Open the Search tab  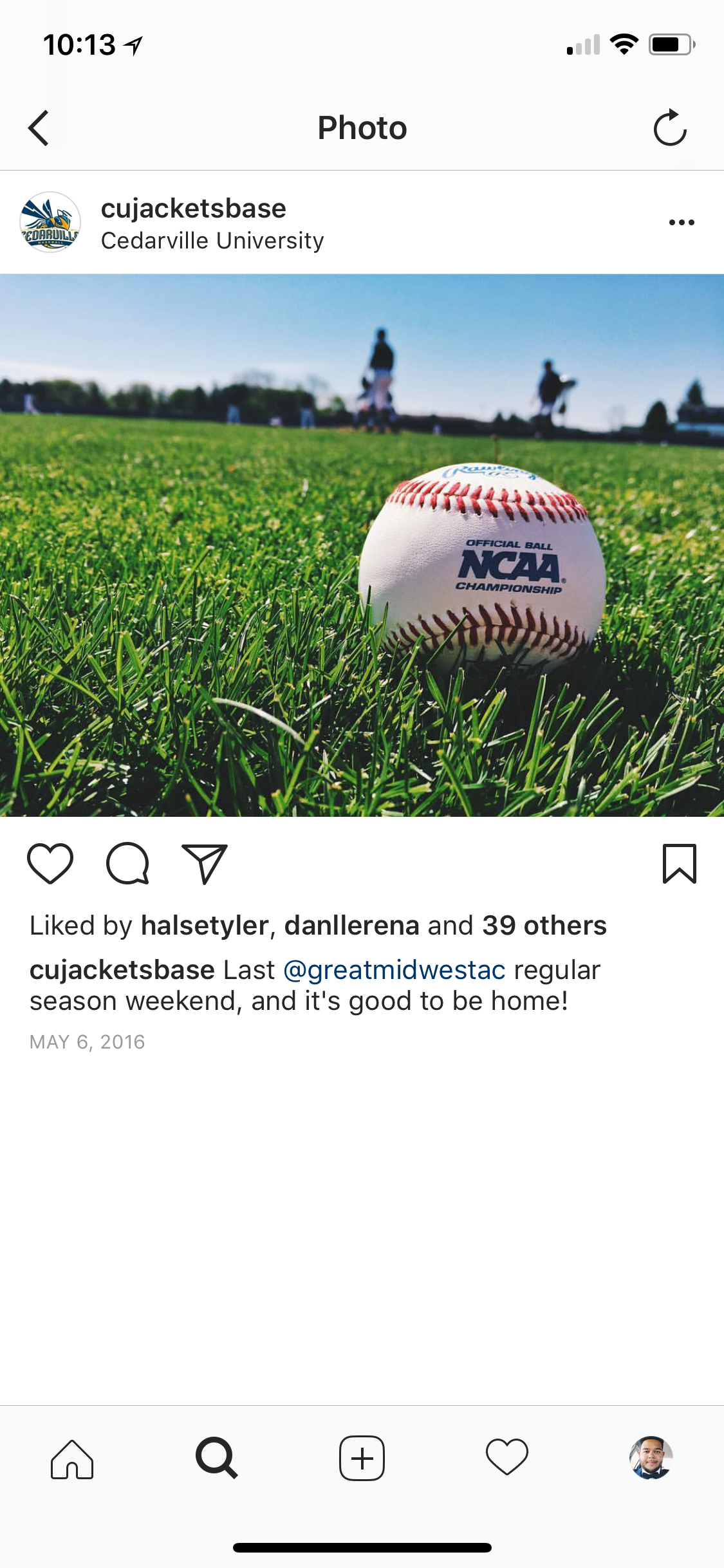pyautogui.click(x=217, y=1459)
